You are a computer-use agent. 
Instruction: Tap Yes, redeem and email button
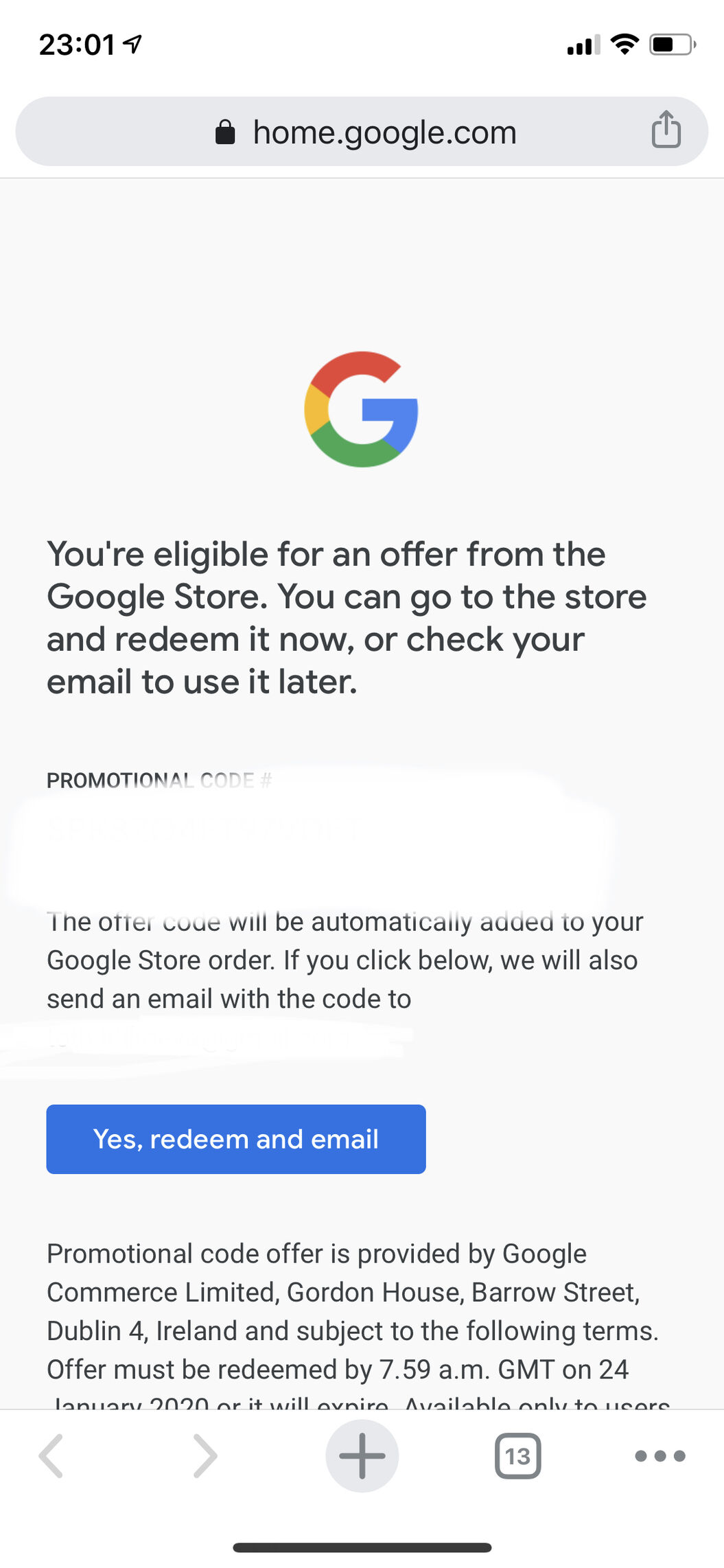(x=236, y=1139)
